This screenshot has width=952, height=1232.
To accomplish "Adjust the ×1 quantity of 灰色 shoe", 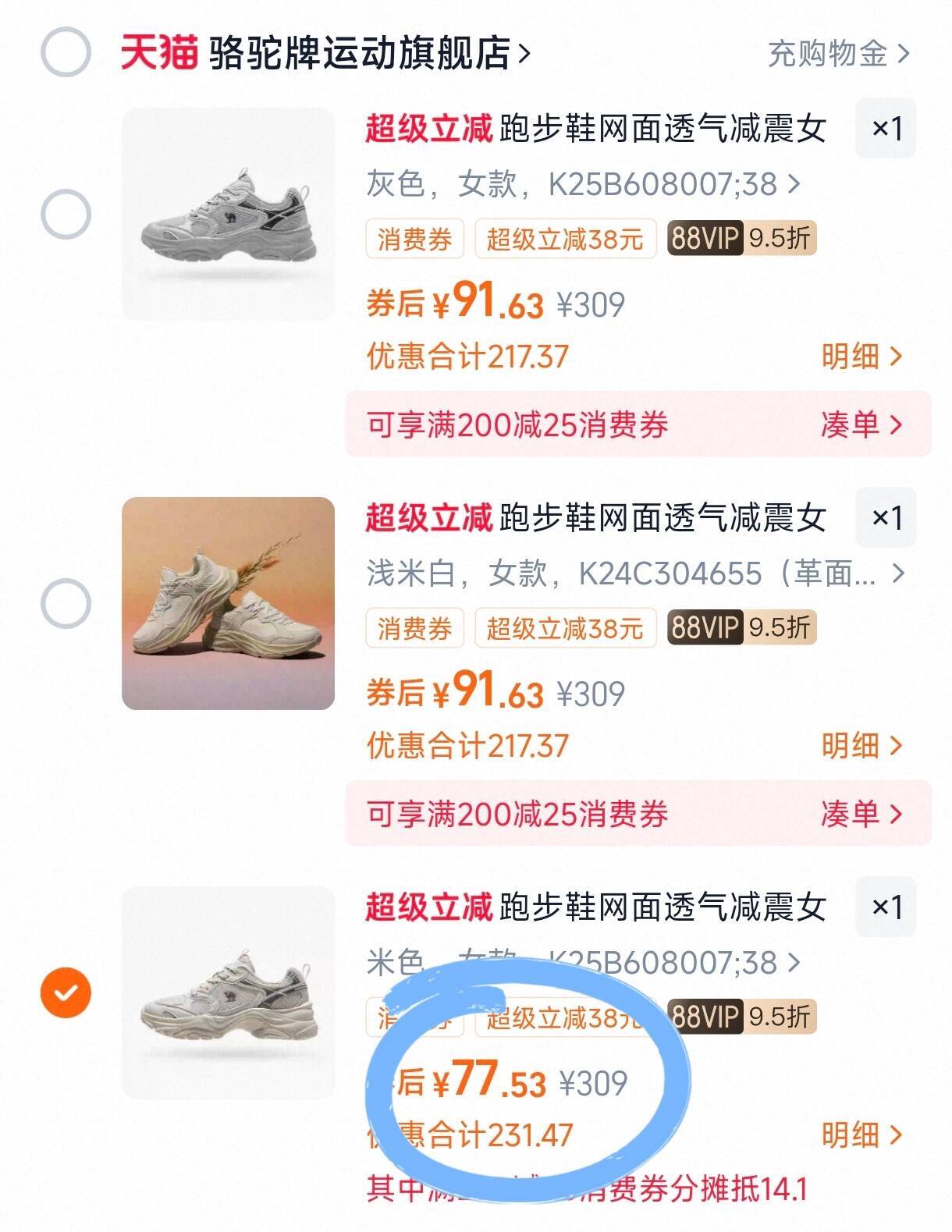I will (886, 129).
